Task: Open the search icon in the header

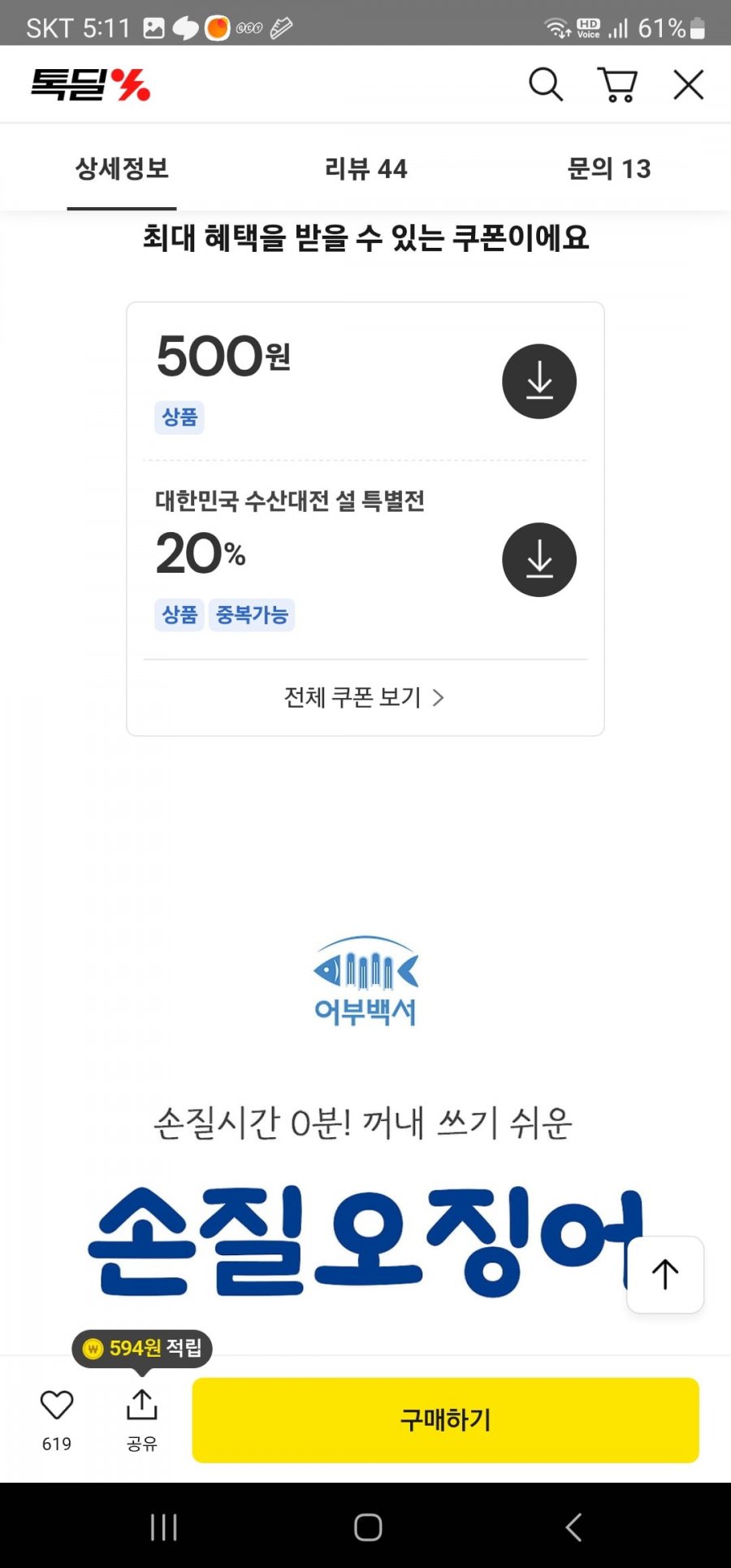Action: 545,84
